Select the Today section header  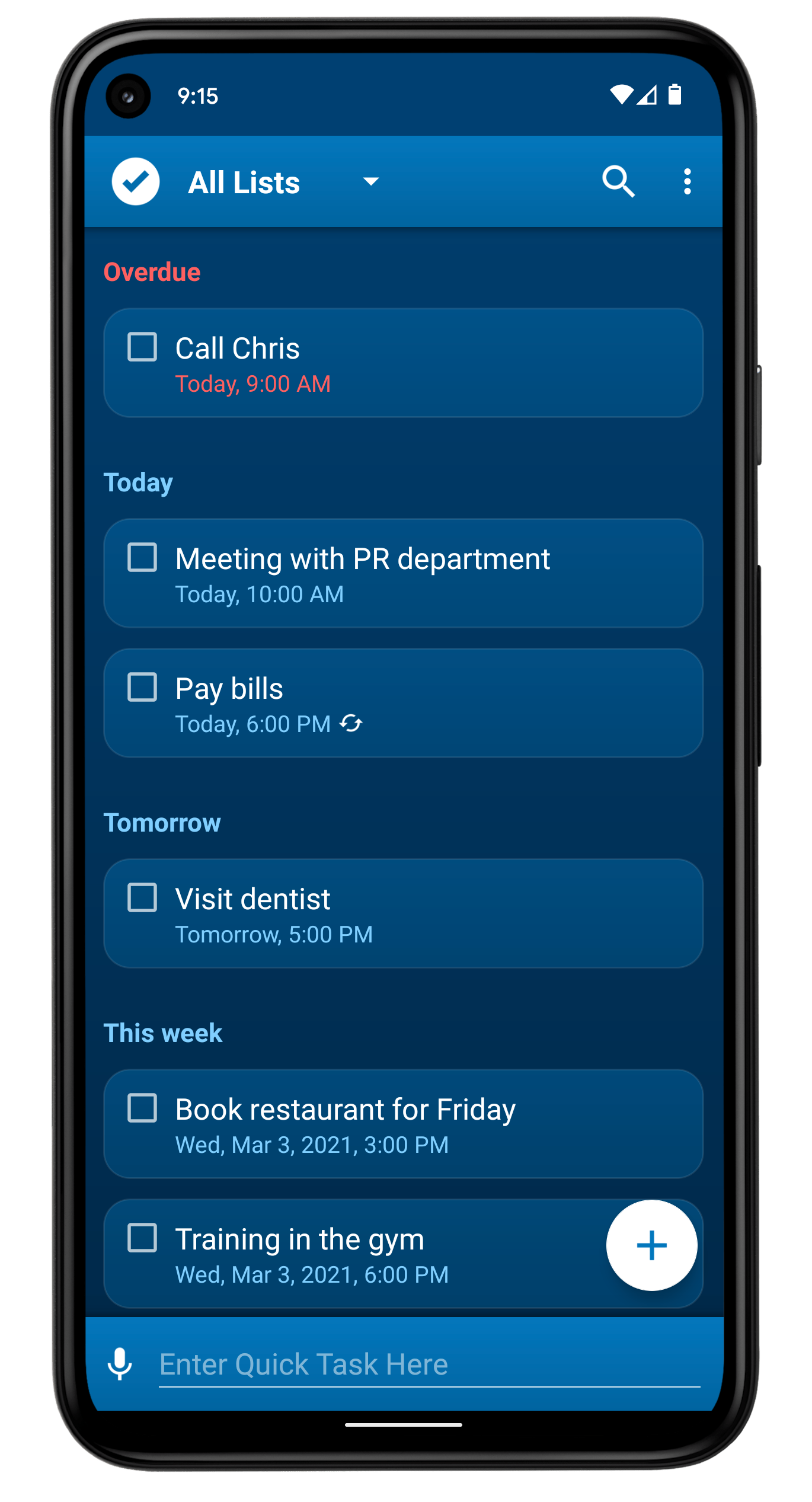(138, 482)
